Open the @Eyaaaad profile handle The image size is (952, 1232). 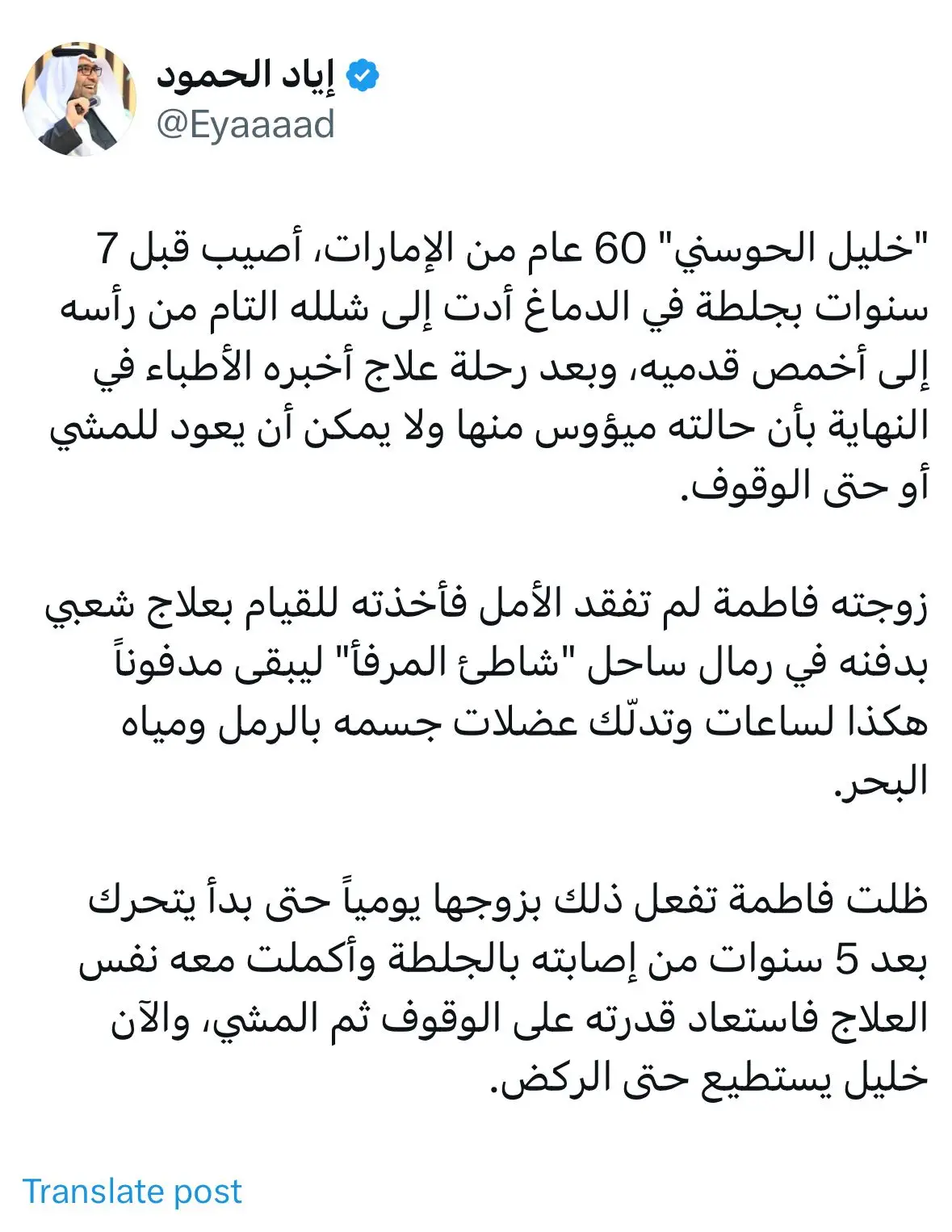tap(245, 125)
